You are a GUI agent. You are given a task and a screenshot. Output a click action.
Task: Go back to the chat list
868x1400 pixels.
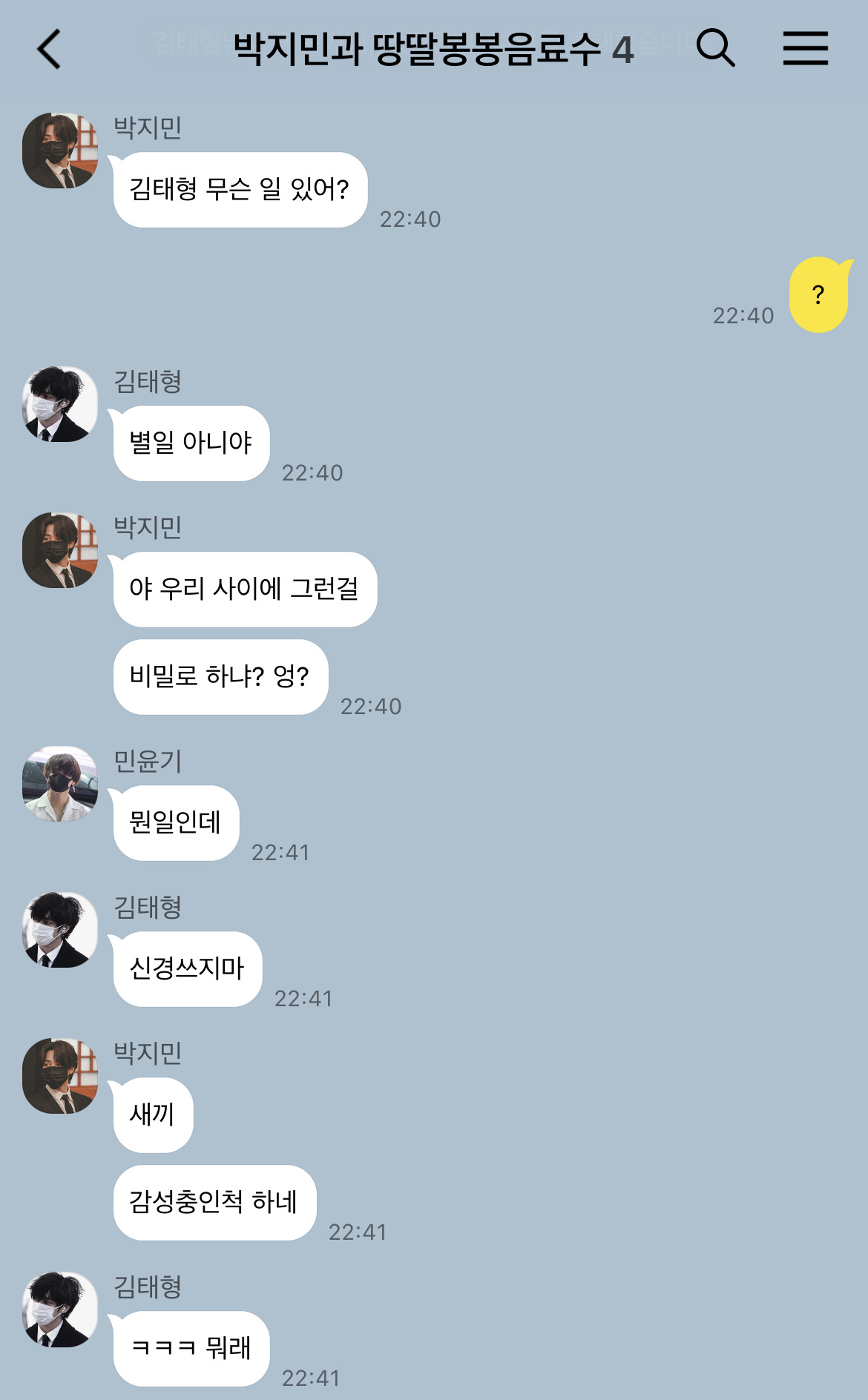49,49
